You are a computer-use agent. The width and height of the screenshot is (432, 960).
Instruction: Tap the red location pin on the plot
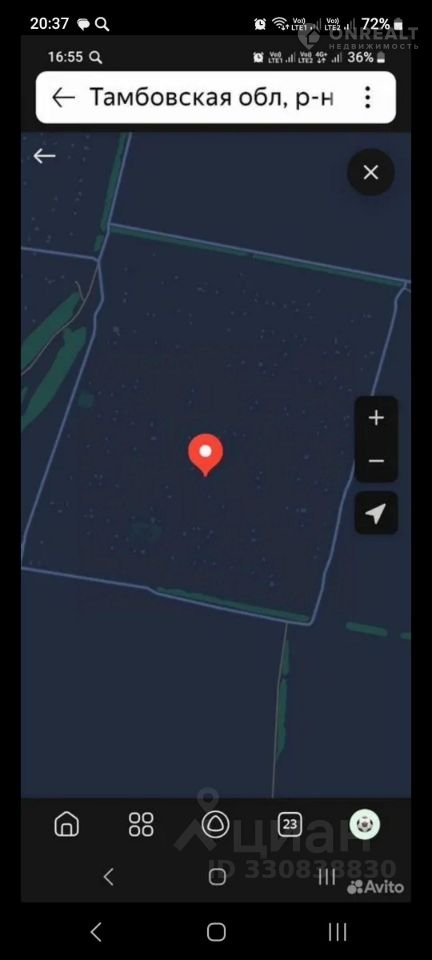pyautogui.click(x=206, y=454)
